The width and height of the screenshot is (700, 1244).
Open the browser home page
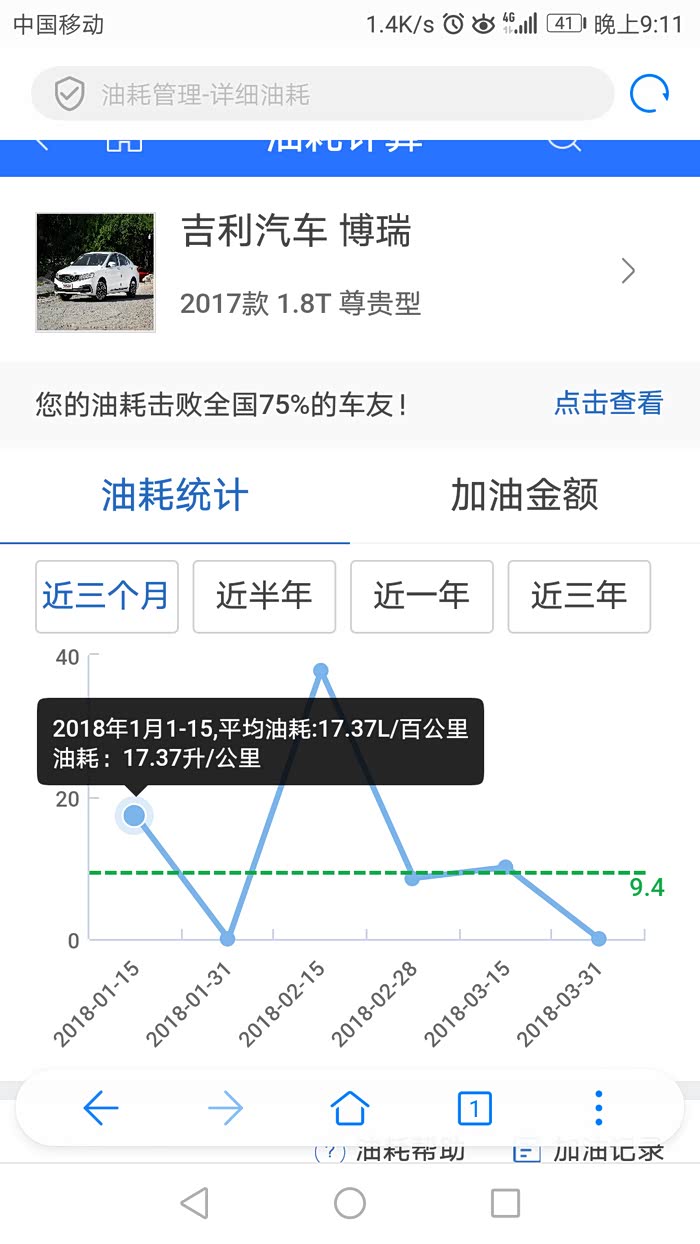pos(349,1108)
